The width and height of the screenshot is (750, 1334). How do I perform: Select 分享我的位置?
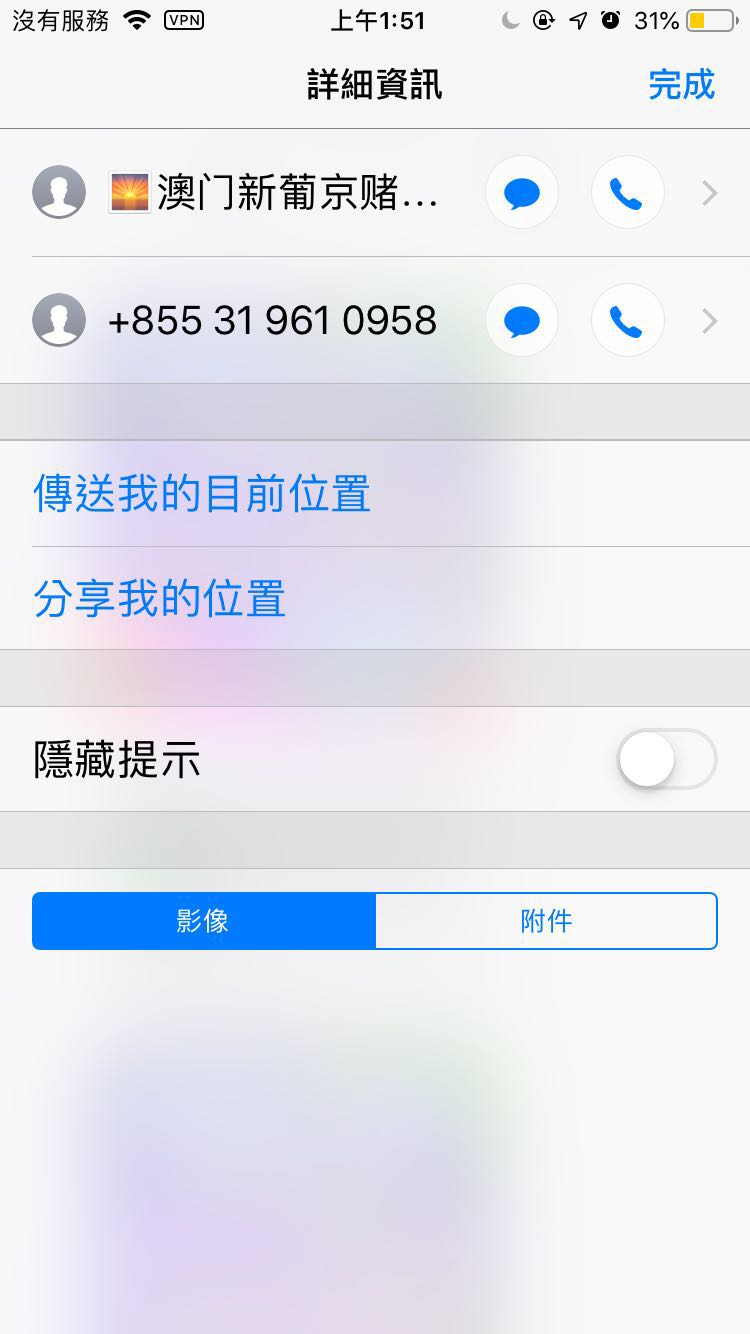point(160,598)
